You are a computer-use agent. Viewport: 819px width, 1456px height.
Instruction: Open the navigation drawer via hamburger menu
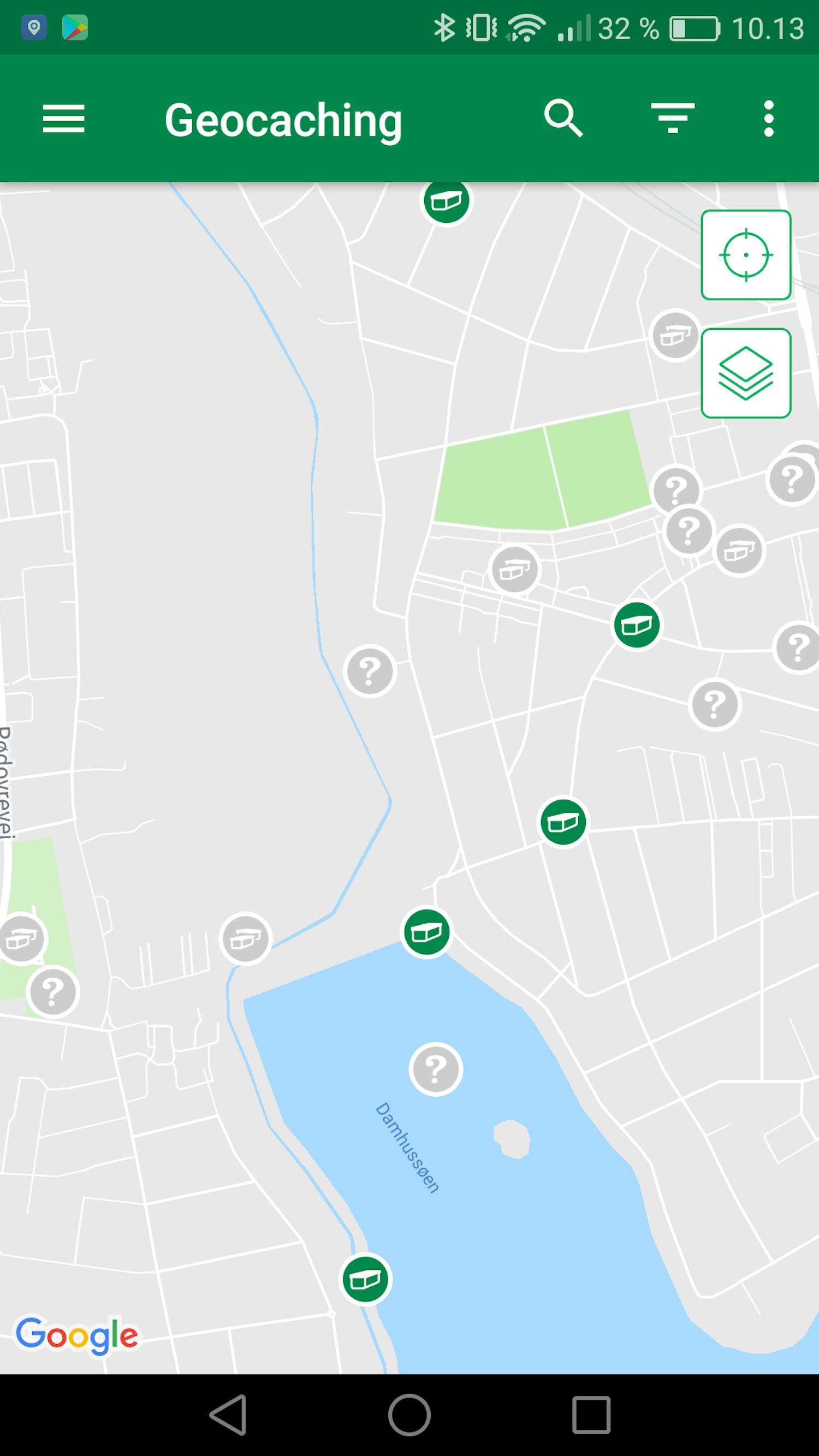(64, 119)
